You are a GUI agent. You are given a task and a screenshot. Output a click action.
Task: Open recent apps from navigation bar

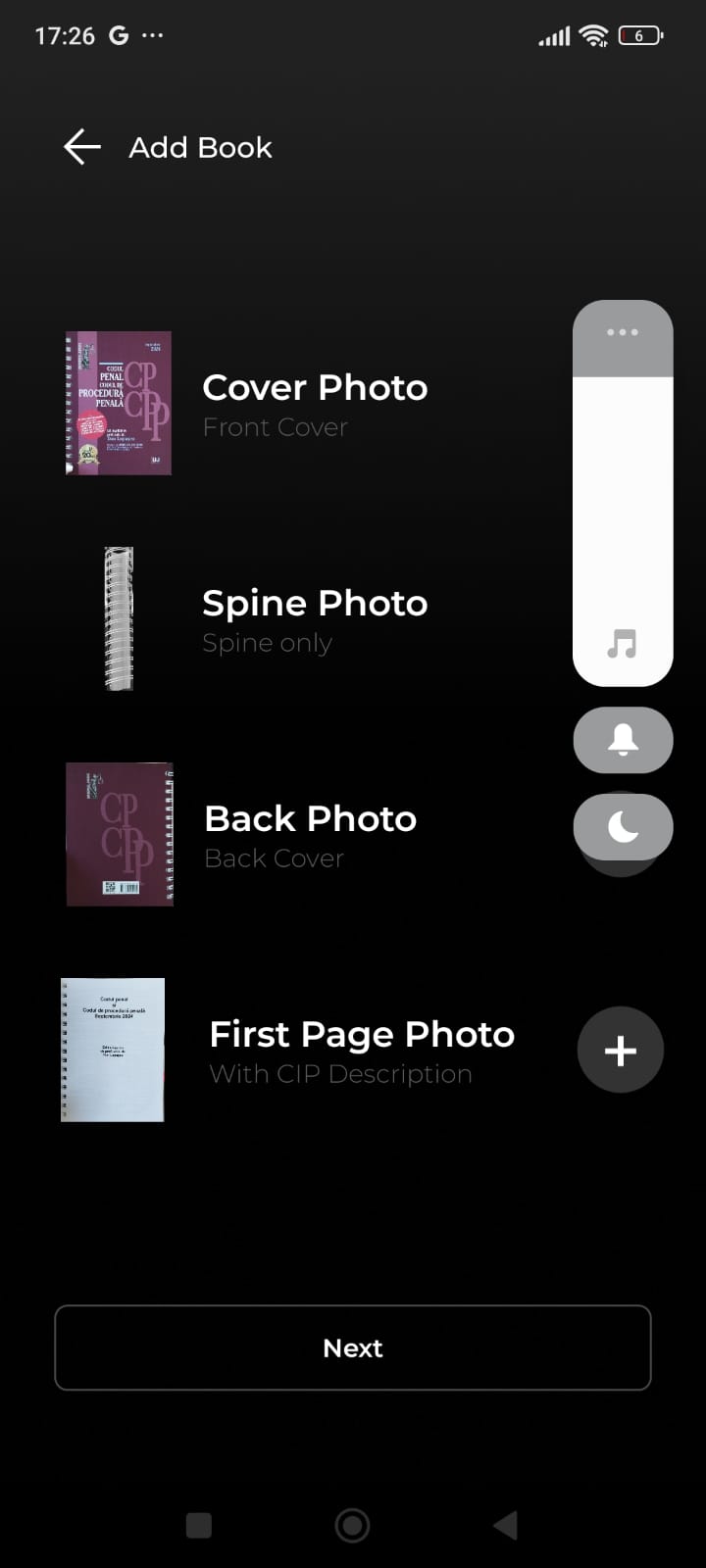click(x=199, y=1525)
